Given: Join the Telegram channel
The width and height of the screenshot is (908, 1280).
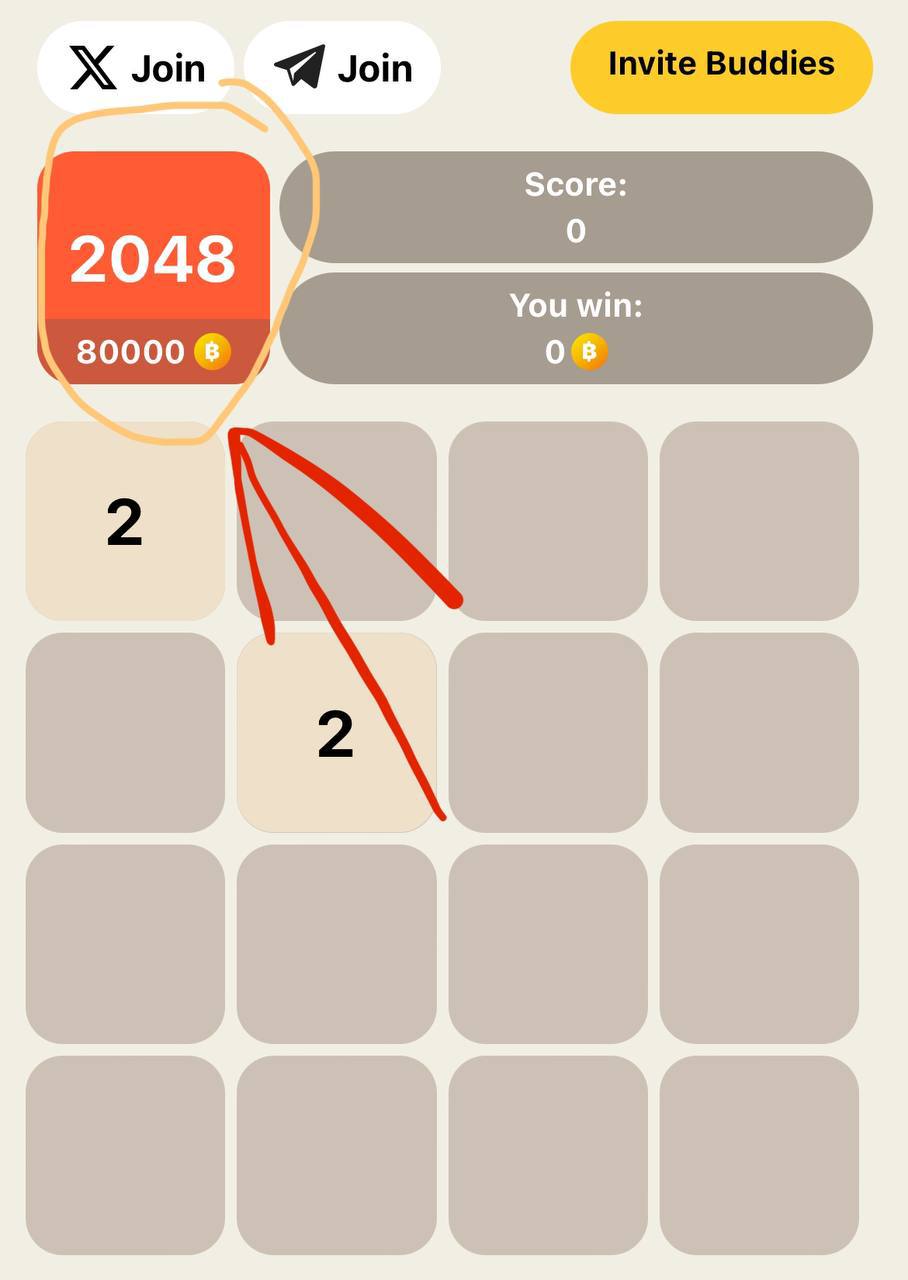Looking at the screenshot, I should [x=342, y=67].
